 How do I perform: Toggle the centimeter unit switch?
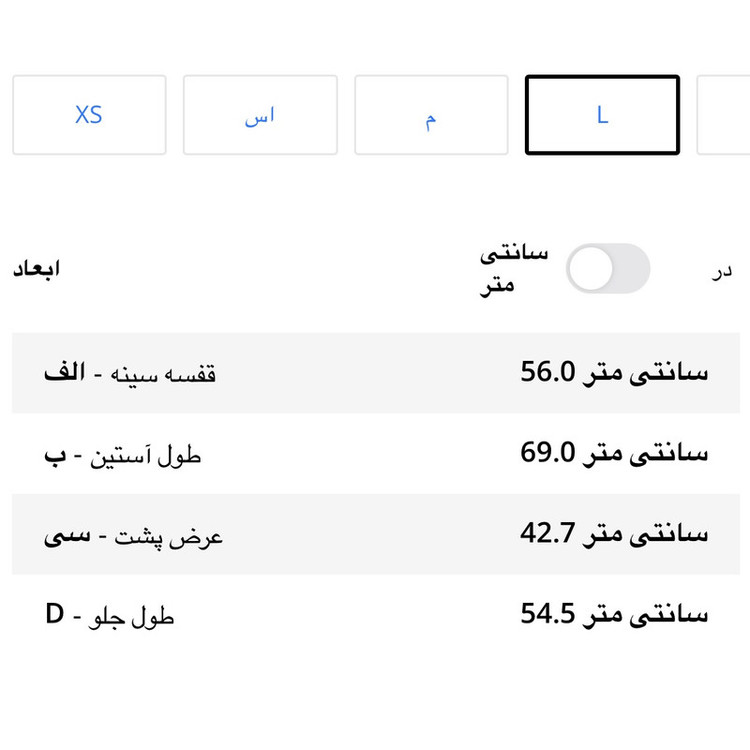[x=607, y=269]
